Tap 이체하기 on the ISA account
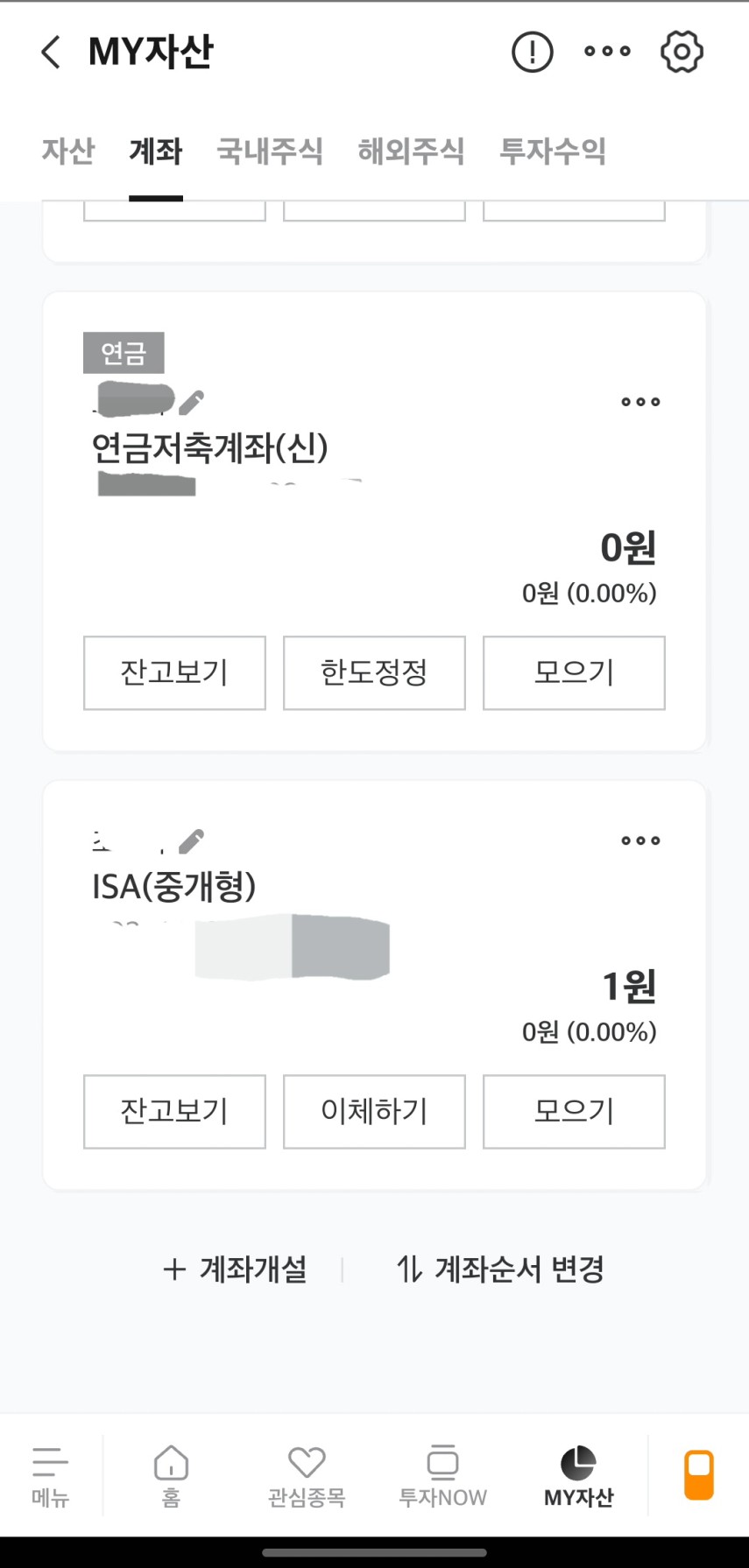Screen dimensions: 749x1568 [374, 1111]
